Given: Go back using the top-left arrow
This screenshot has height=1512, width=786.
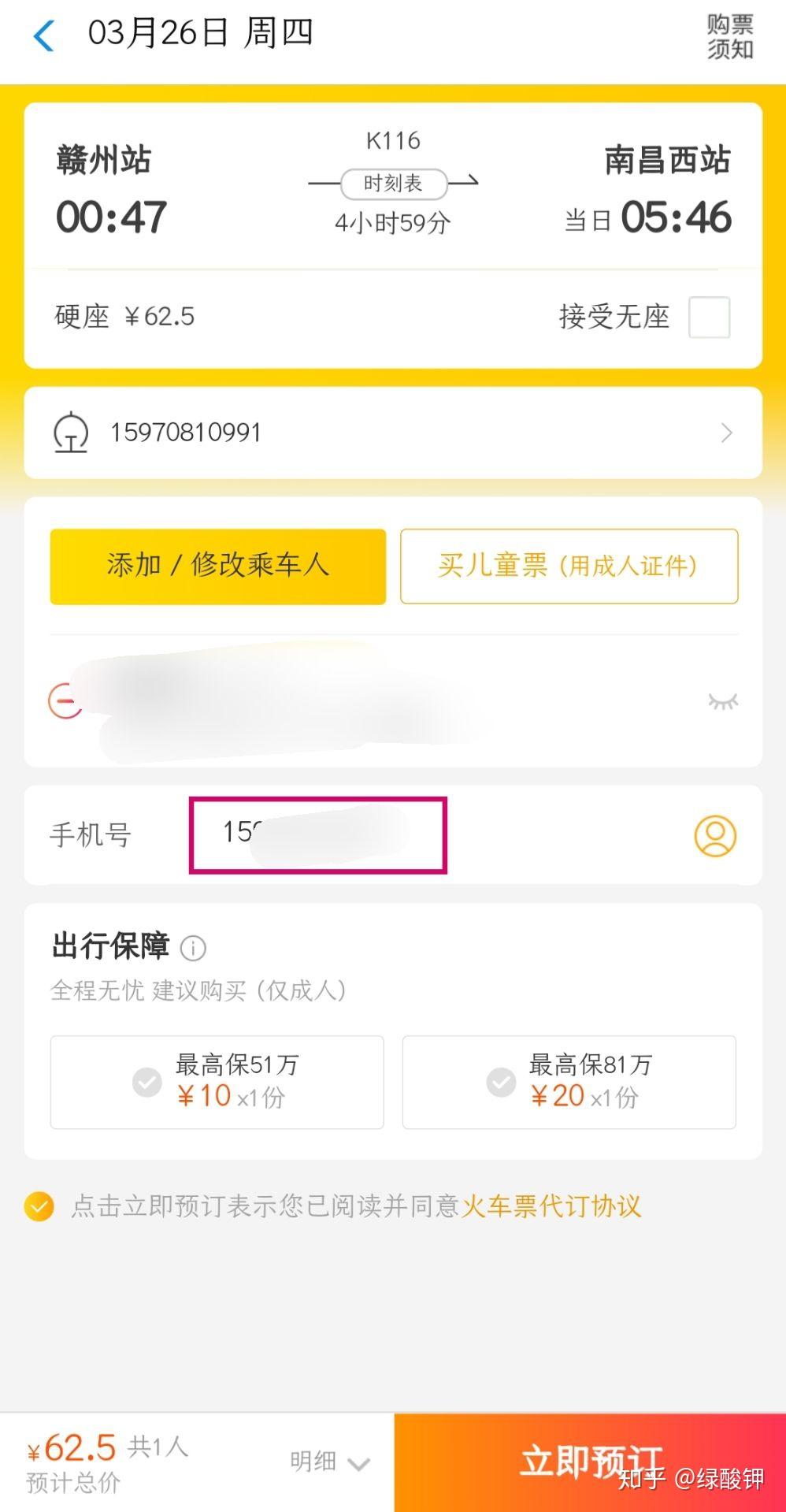Looking at the screenshot, I should [44, 35].
